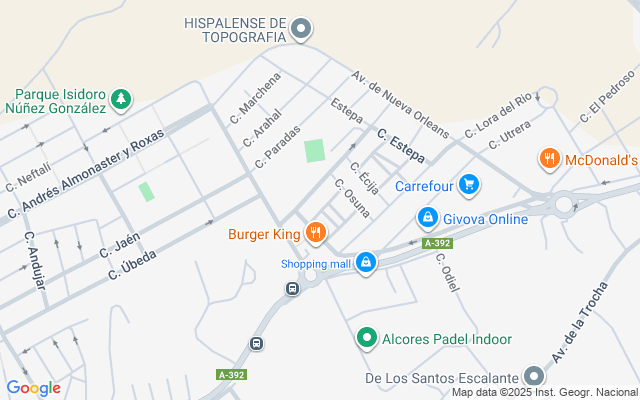Tap the Carrefour shopping cart pin
This screenshot has width=640, height=400.
point(469,185)
